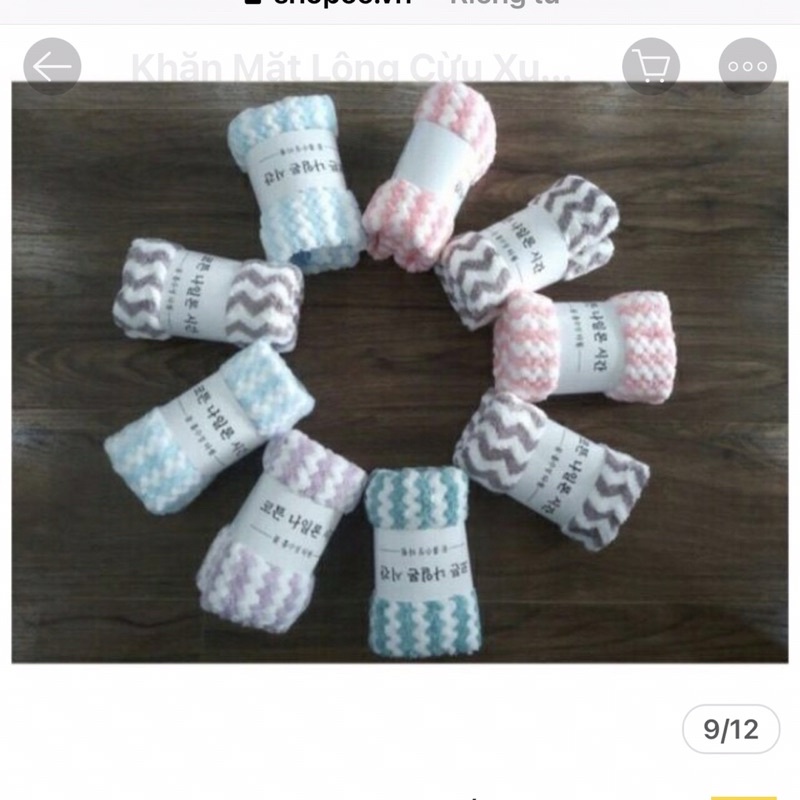Open the three-dot overflow menu
Image resolution: width=800 pixels, height=800 pixels.
(747, 67)
